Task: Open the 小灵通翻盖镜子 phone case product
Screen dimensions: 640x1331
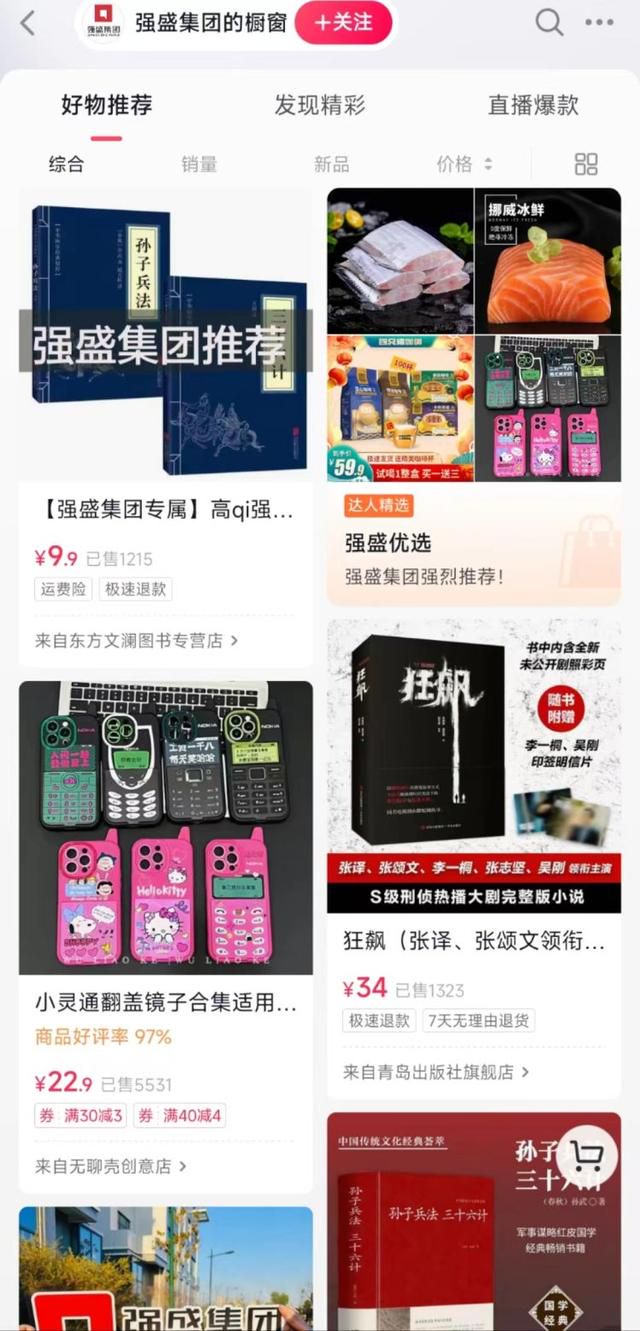Action: pyautogui.click(x=166, y=938)
